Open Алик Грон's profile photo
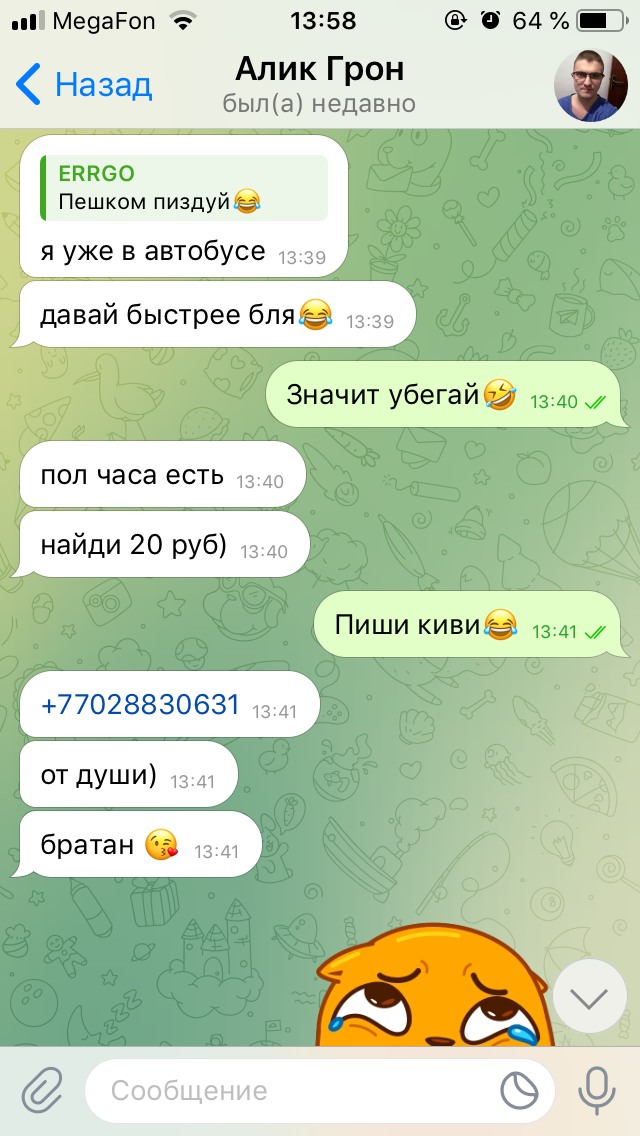The image size is (640, 1136). click(591, 85)
